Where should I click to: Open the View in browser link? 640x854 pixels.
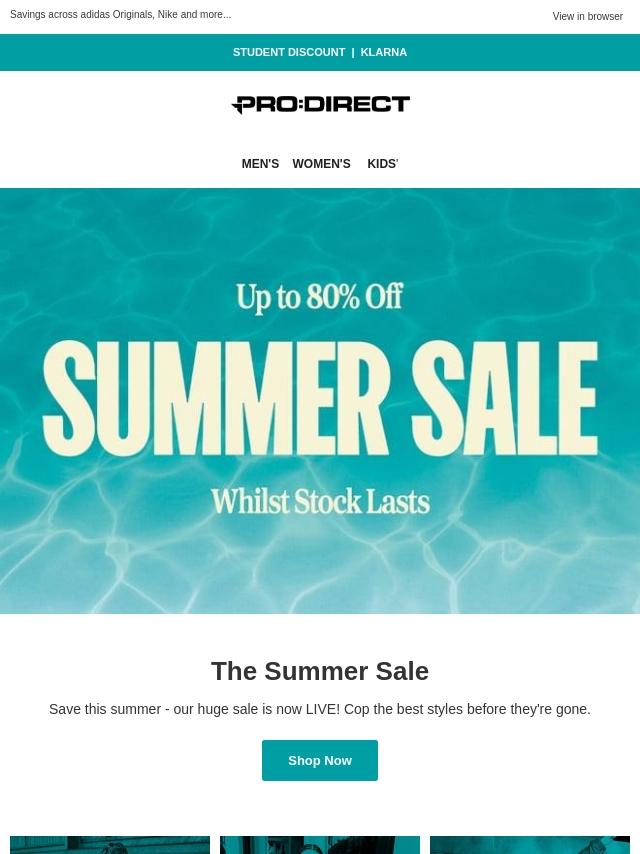(587, 17)
